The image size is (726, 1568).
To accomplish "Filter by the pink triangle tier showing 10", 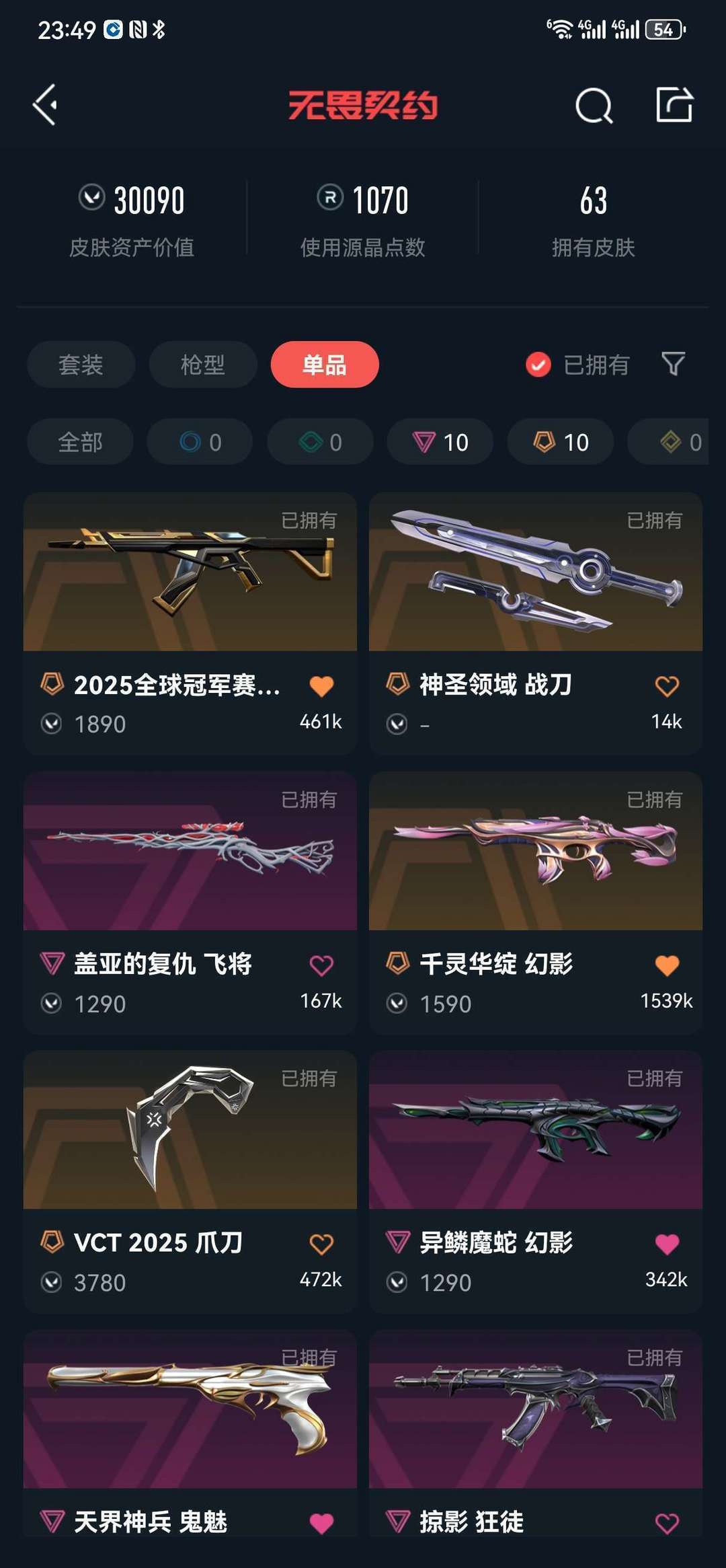I will click(x=440, y=442).
